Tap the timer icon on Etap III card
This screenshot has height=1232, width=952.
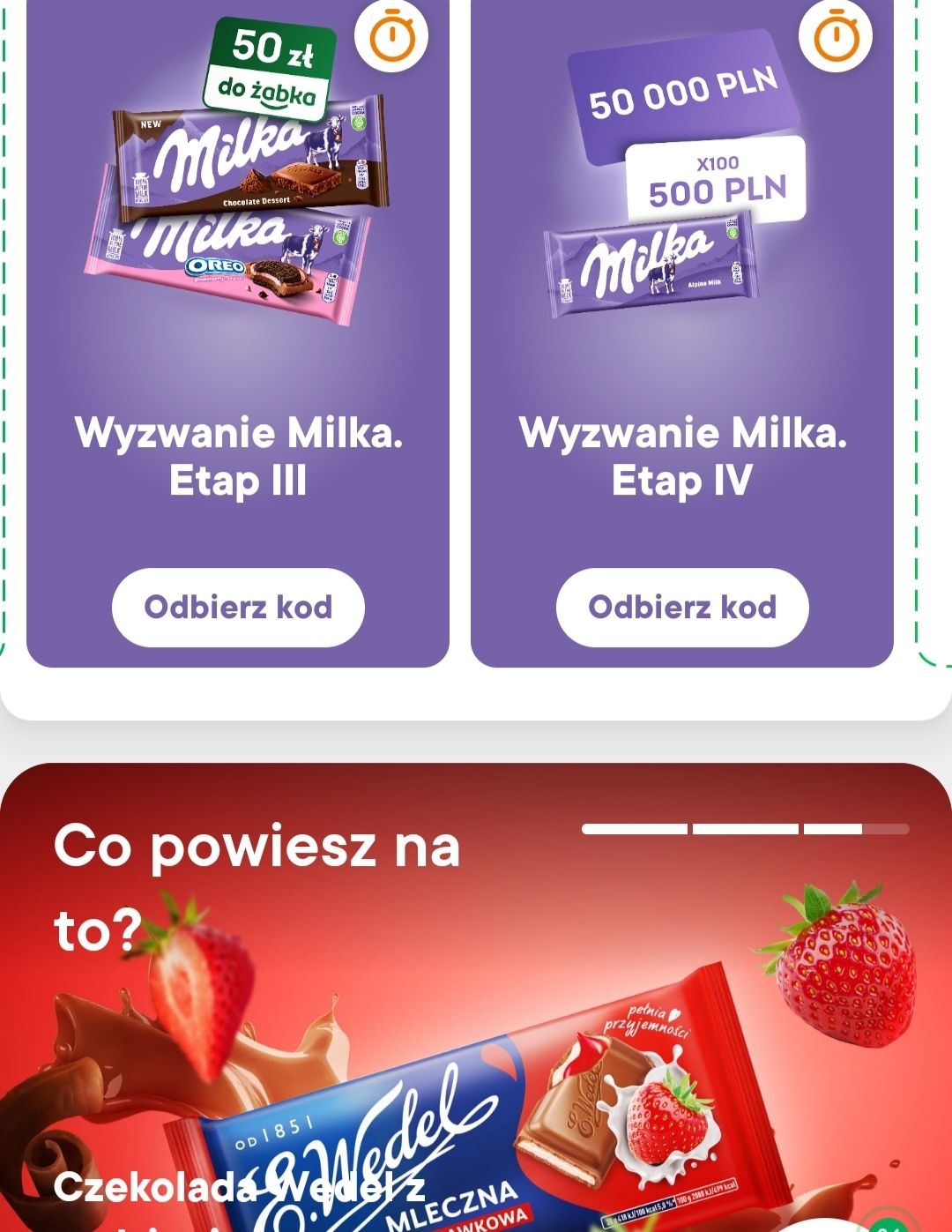391,36
